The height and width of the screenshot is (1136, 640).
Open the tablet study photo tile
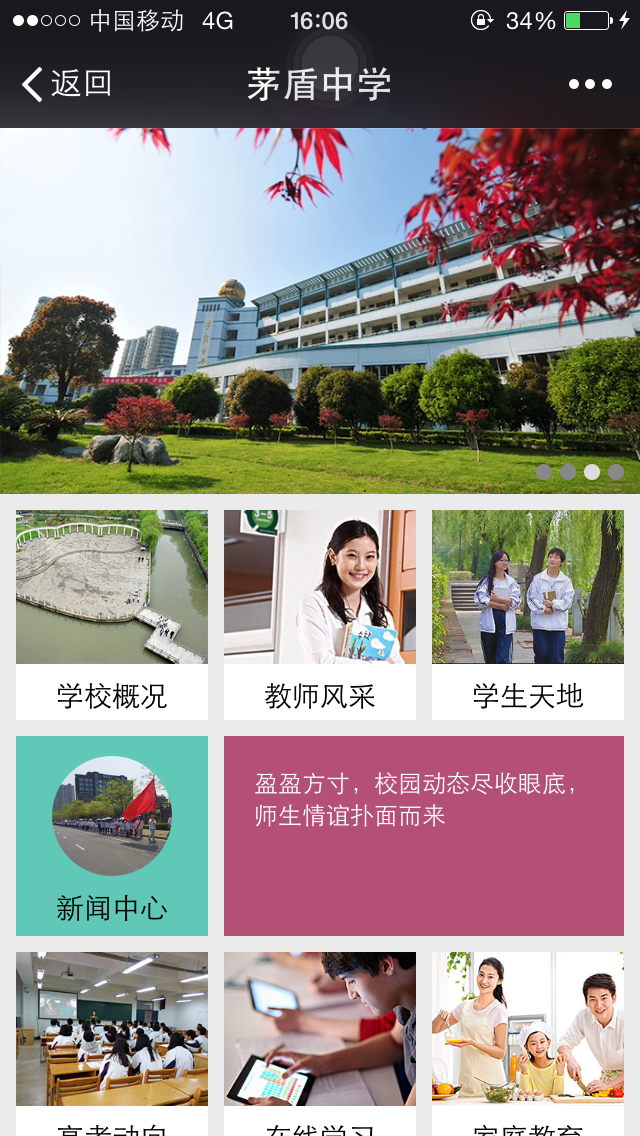pos(320,1043)
